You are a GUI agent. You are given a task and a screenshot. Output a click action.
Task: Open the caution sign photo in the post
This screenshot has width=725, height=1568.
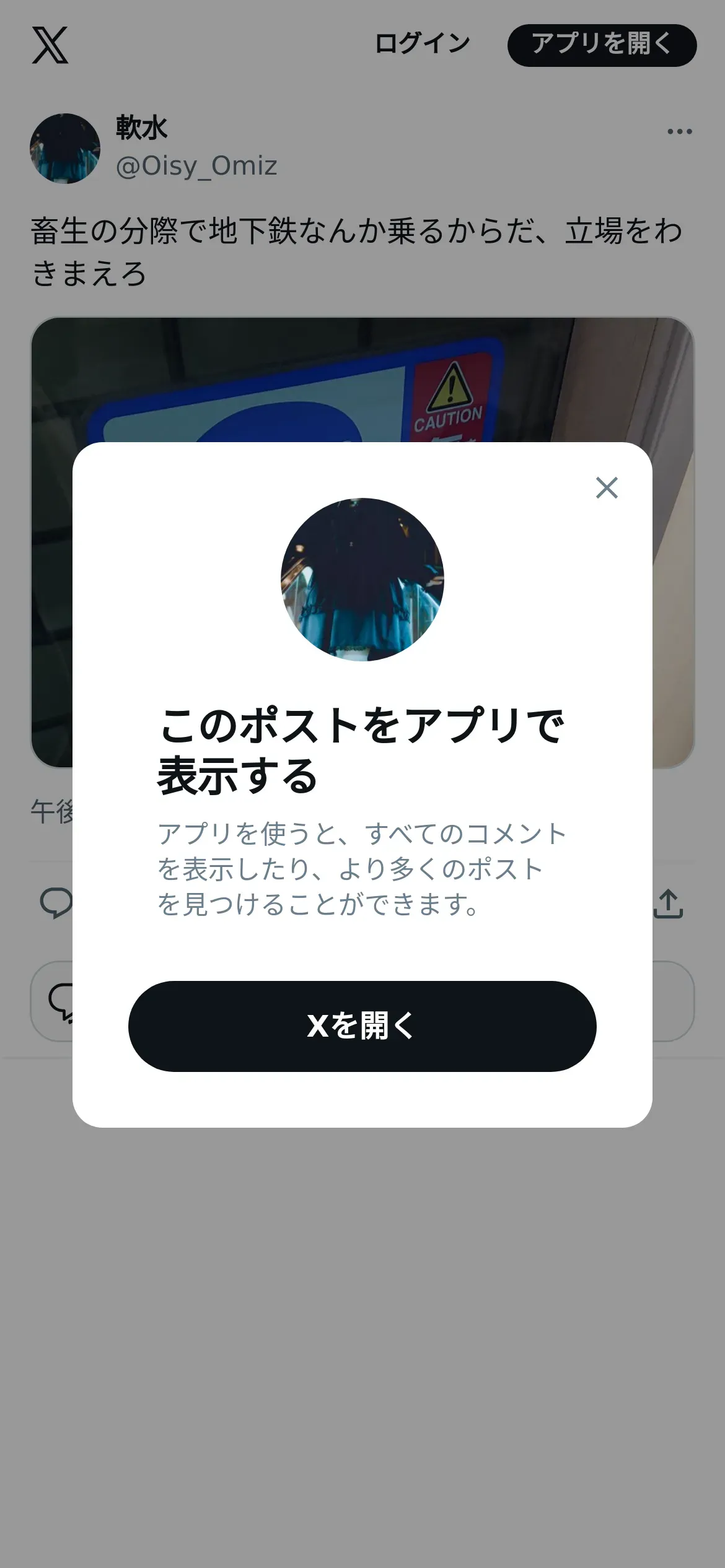pyautogui.click(x=362, y=379)
